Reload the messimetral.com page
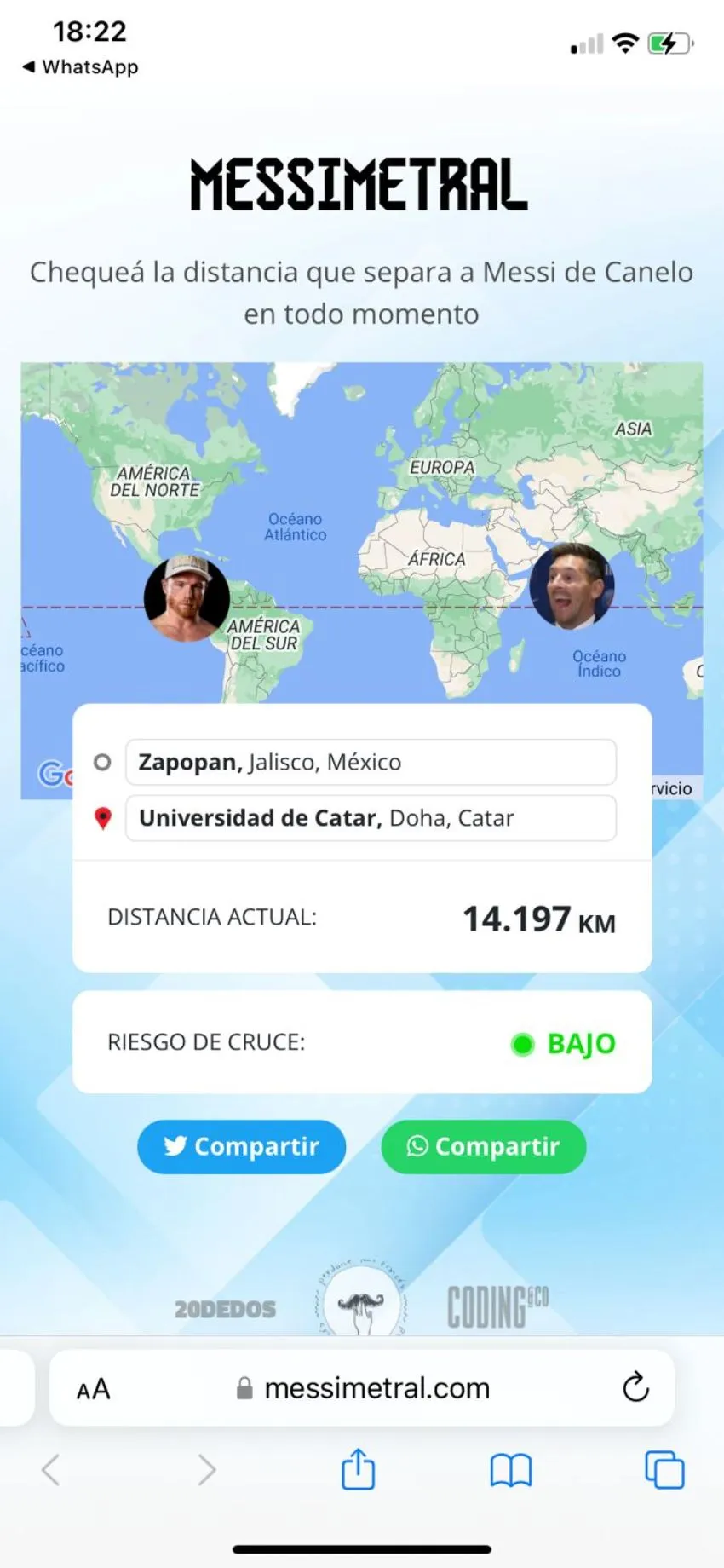Image resolution: width=724 pixels, height=1568 pixels. 635,1387
